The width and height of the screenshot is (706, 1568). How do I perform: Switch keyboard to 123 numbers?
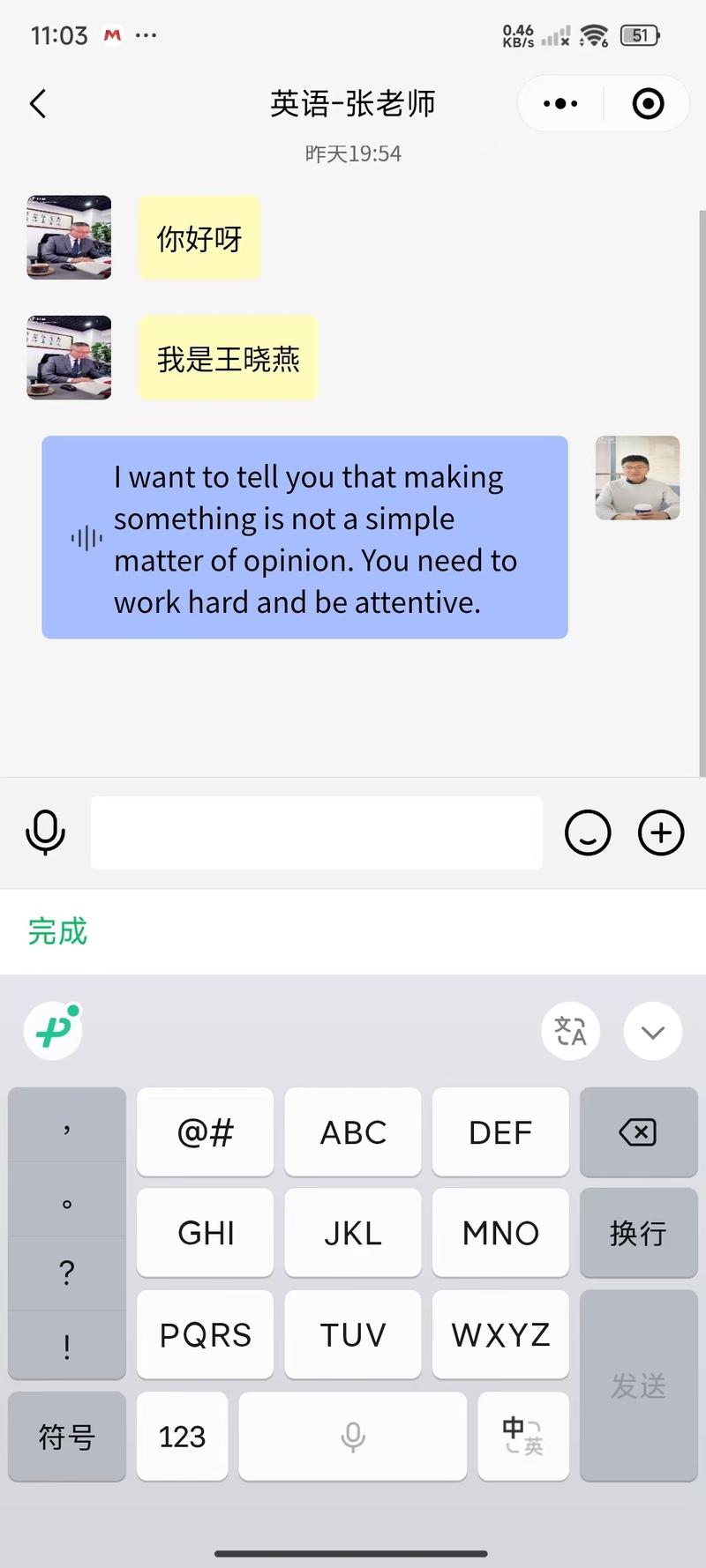183,1437
